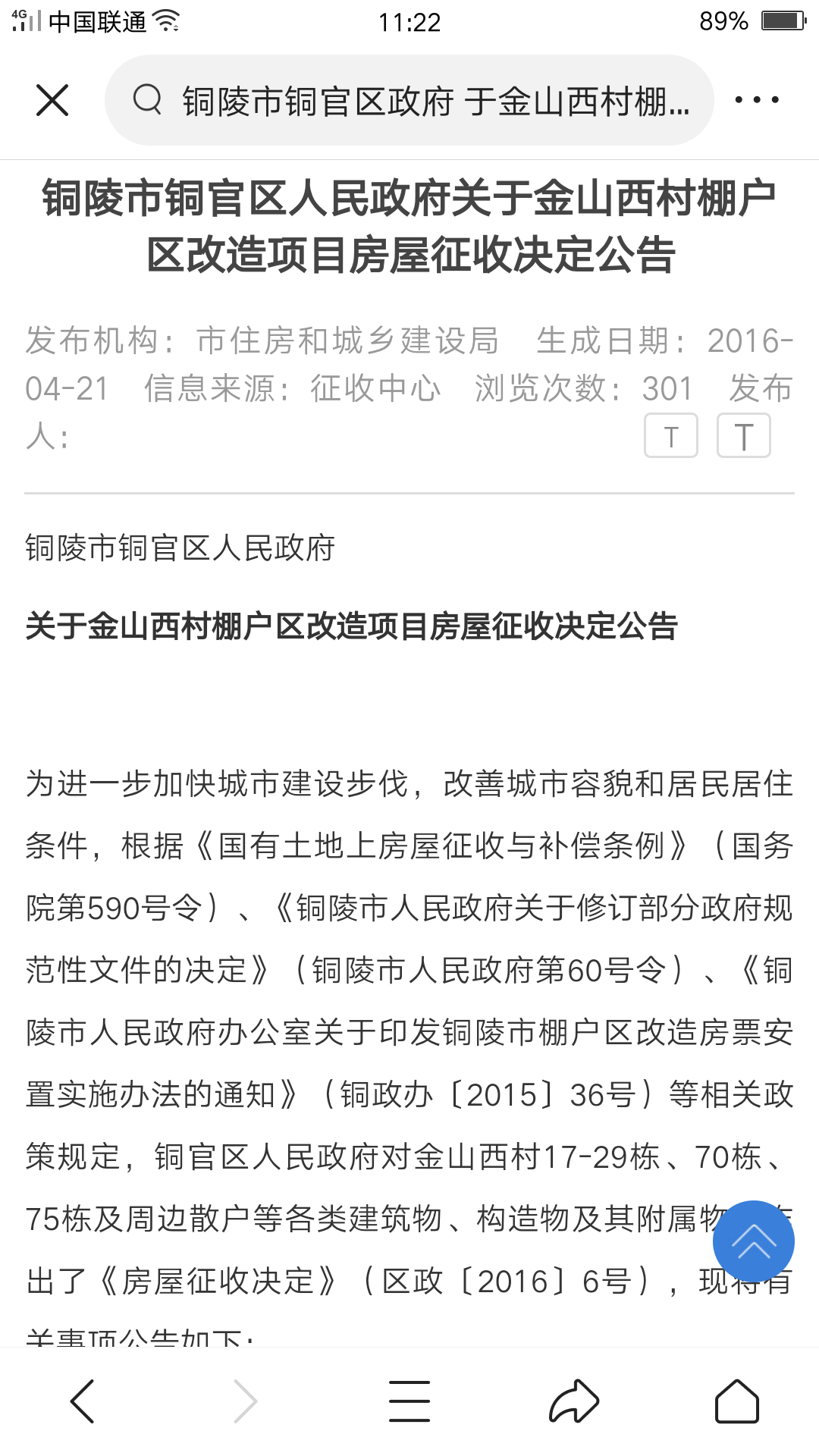The width and height of the screenshot is (819, 1456).
Task: Select the smaller T font size button
Action: (671, 435)
